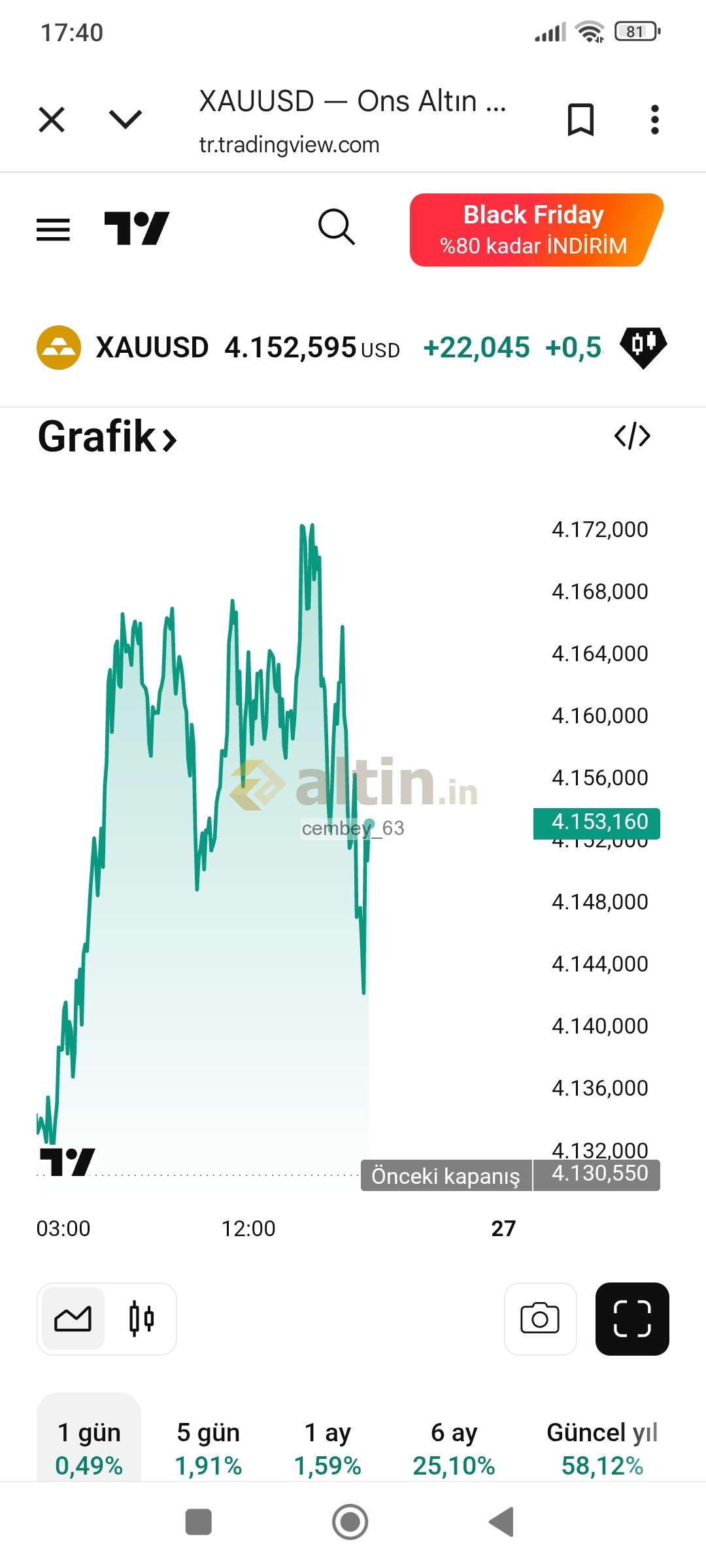
Task: Close the browser tab with X
Action: (52, 120)
